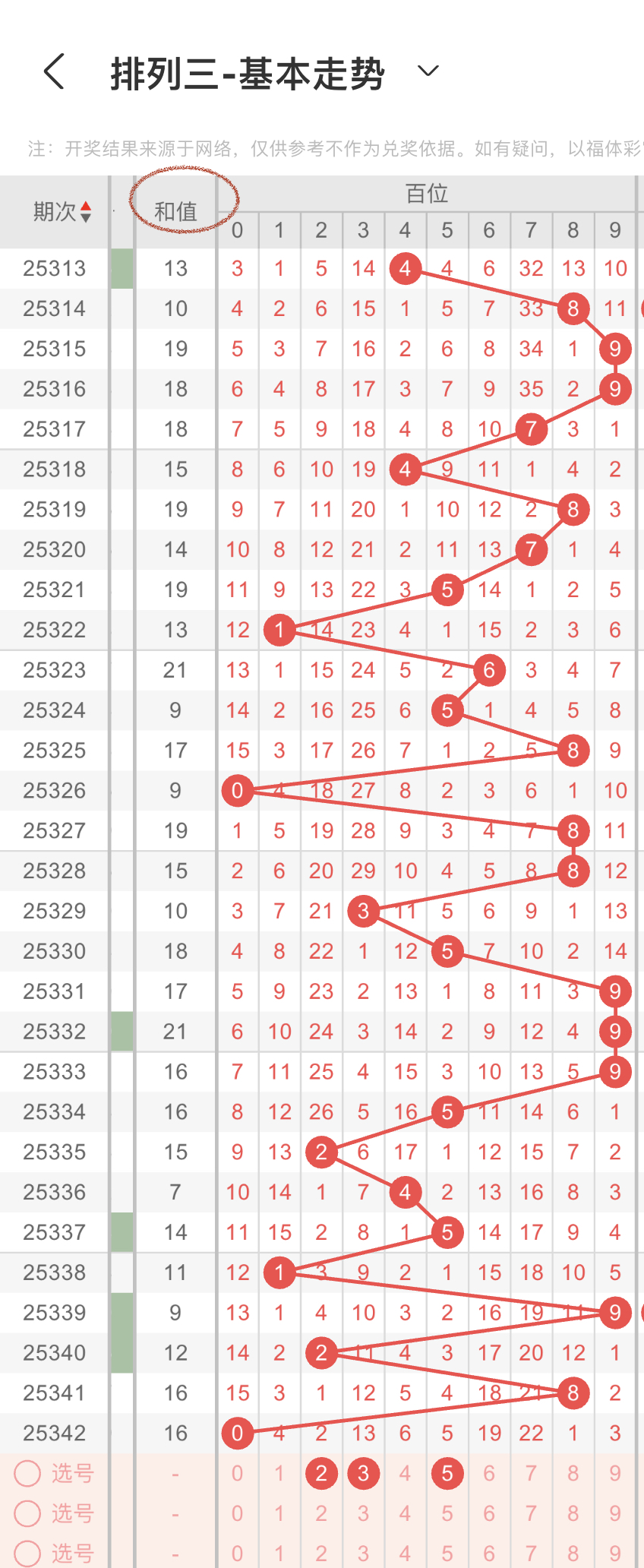Screen dimensions: 644x1568
Task: Pick number 8 in the topmost 选号 row
Action: (x=573, y=1473)
